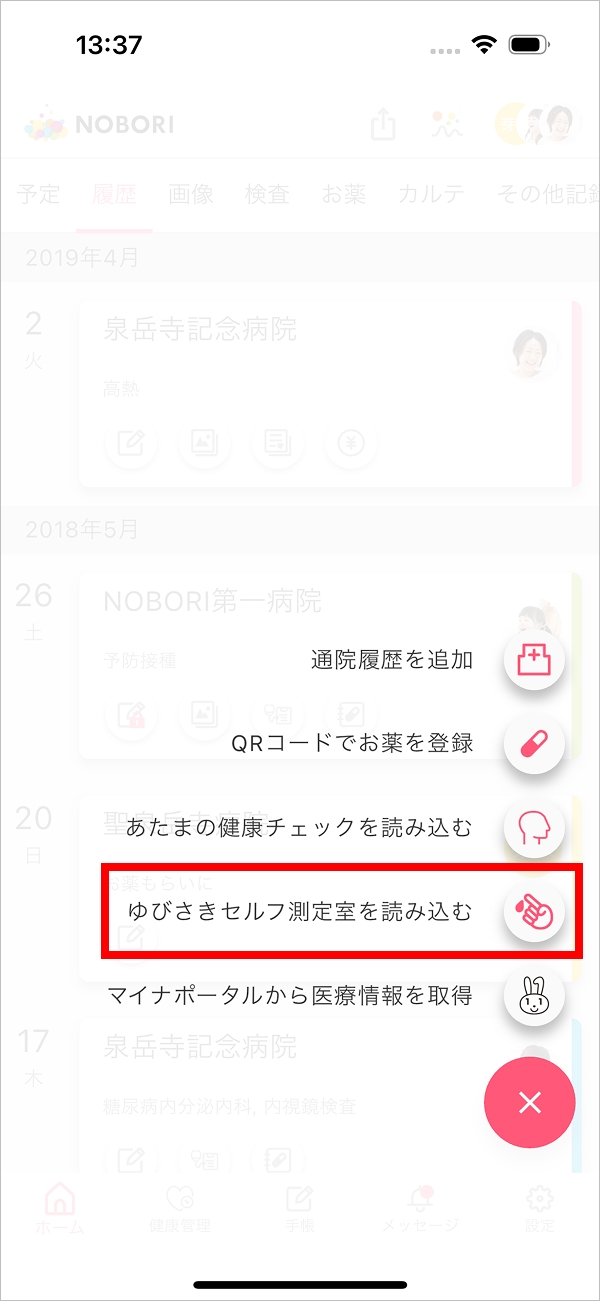Choose あたまの健康チェックを読み込む

[x=535, y=828]
